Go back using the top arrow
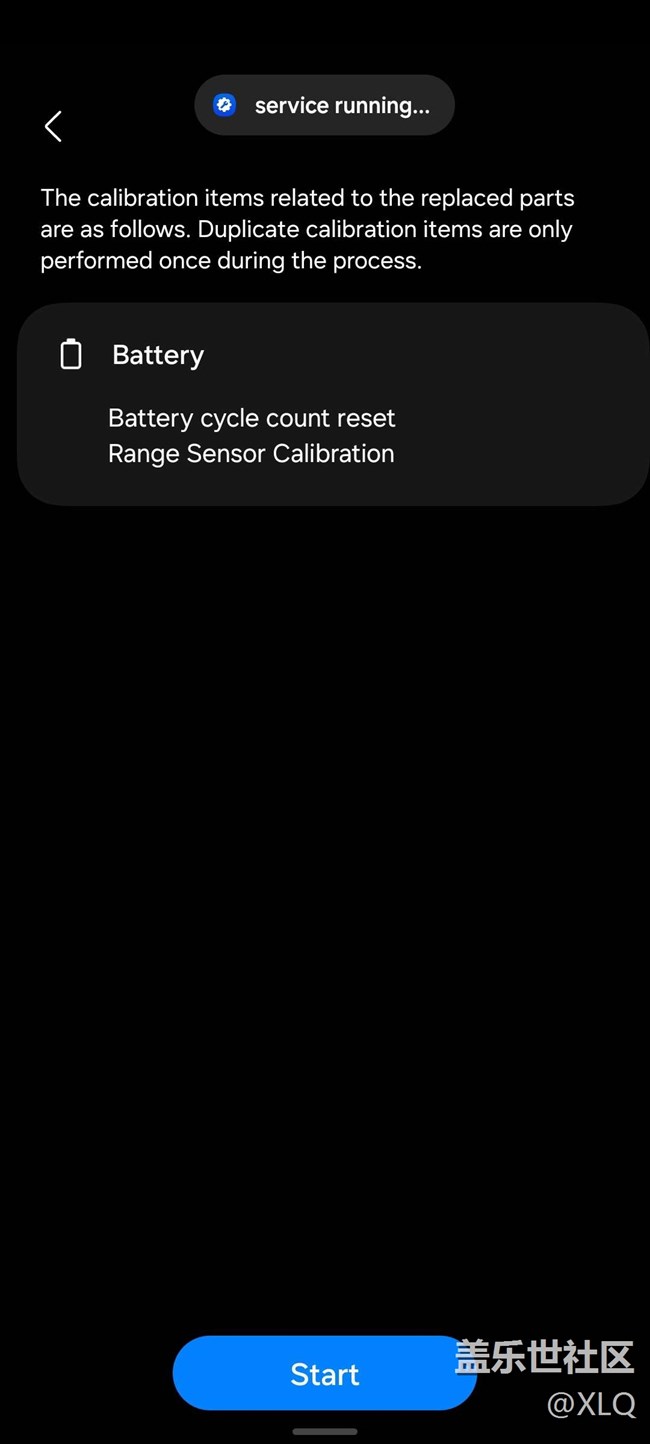This screenshot has width=650, height=1444. click(54, 127)
